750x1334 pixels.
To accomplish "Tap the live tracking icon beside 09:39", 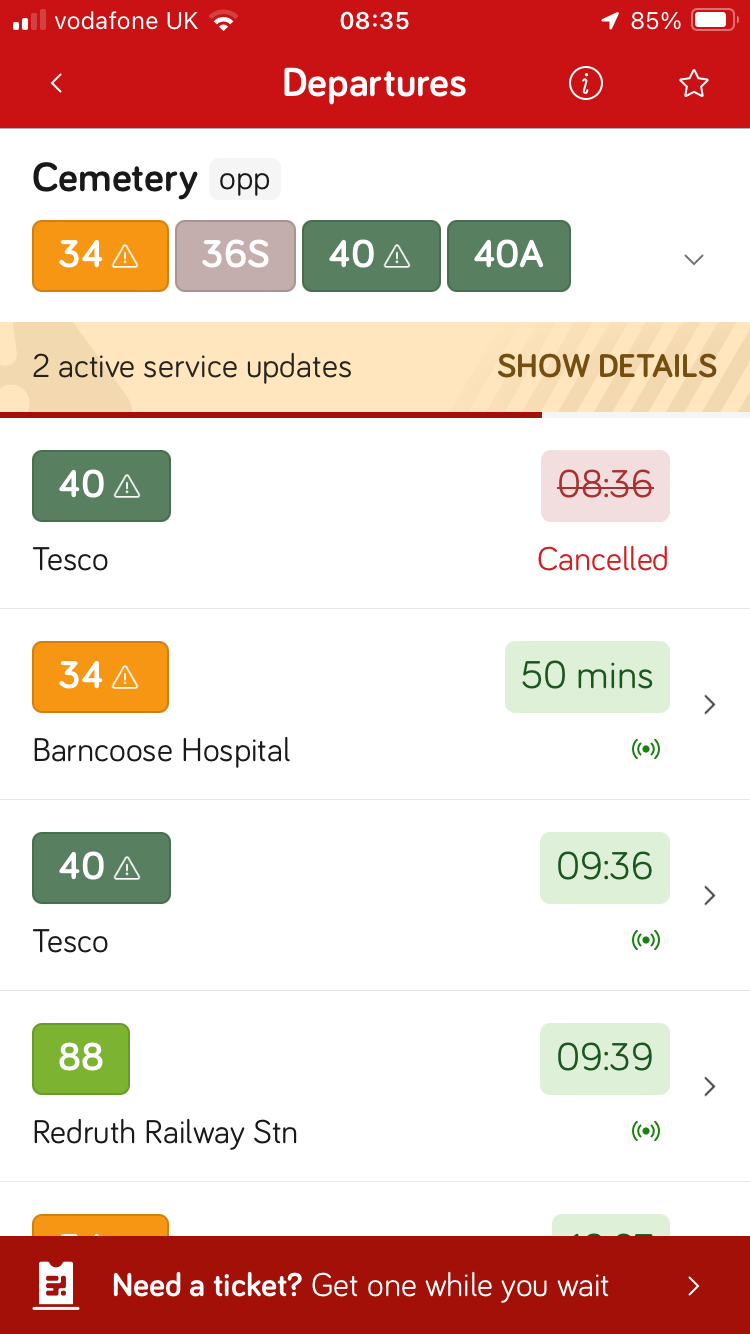I will tap(646, 1129).
